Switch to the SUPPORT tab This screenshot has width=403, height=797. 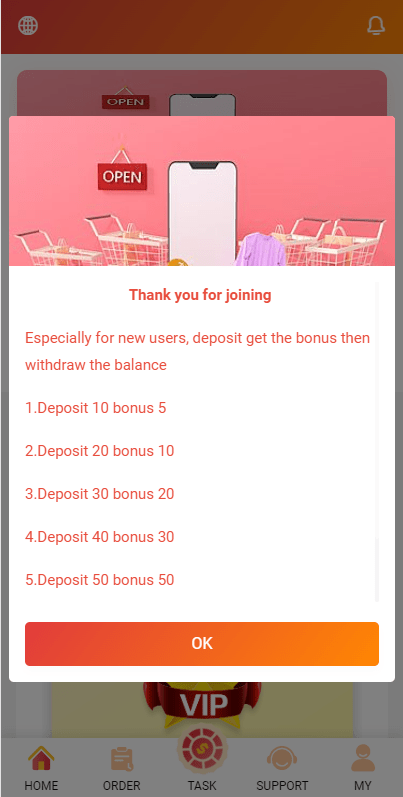click(282, 768)
